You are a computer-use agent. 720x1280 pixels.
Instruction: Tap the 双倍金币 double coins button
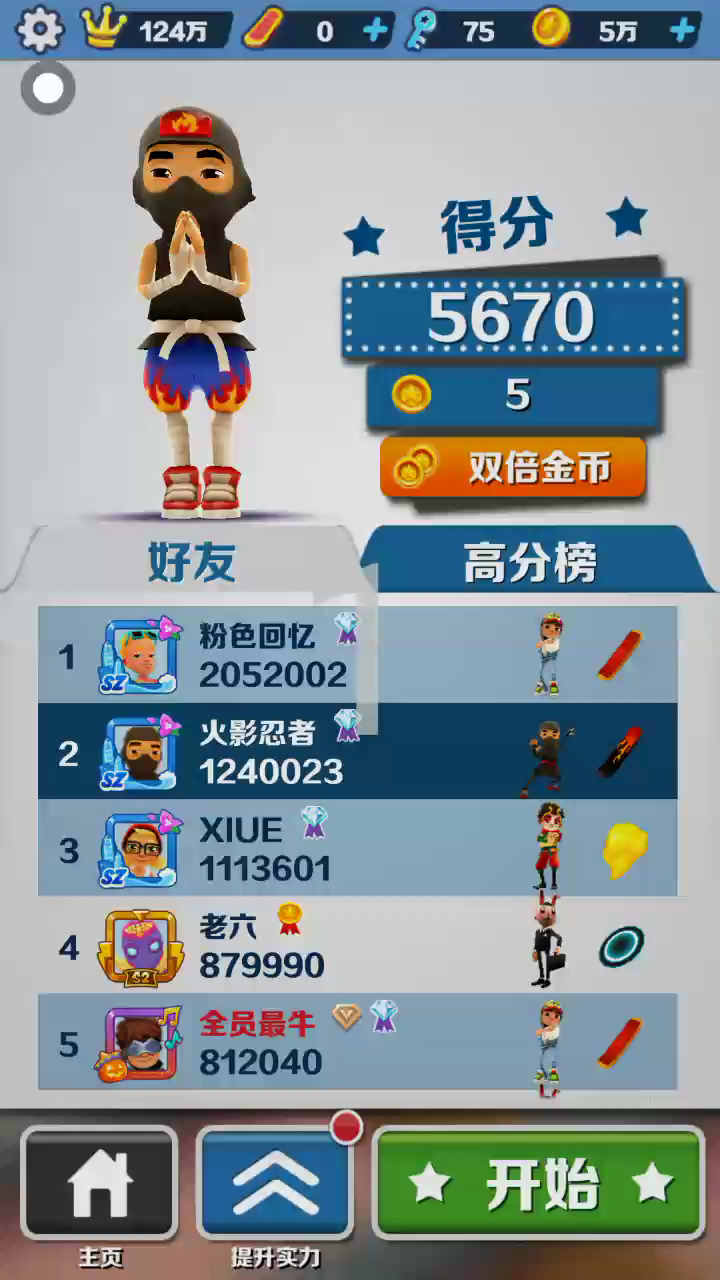point(513,467)
